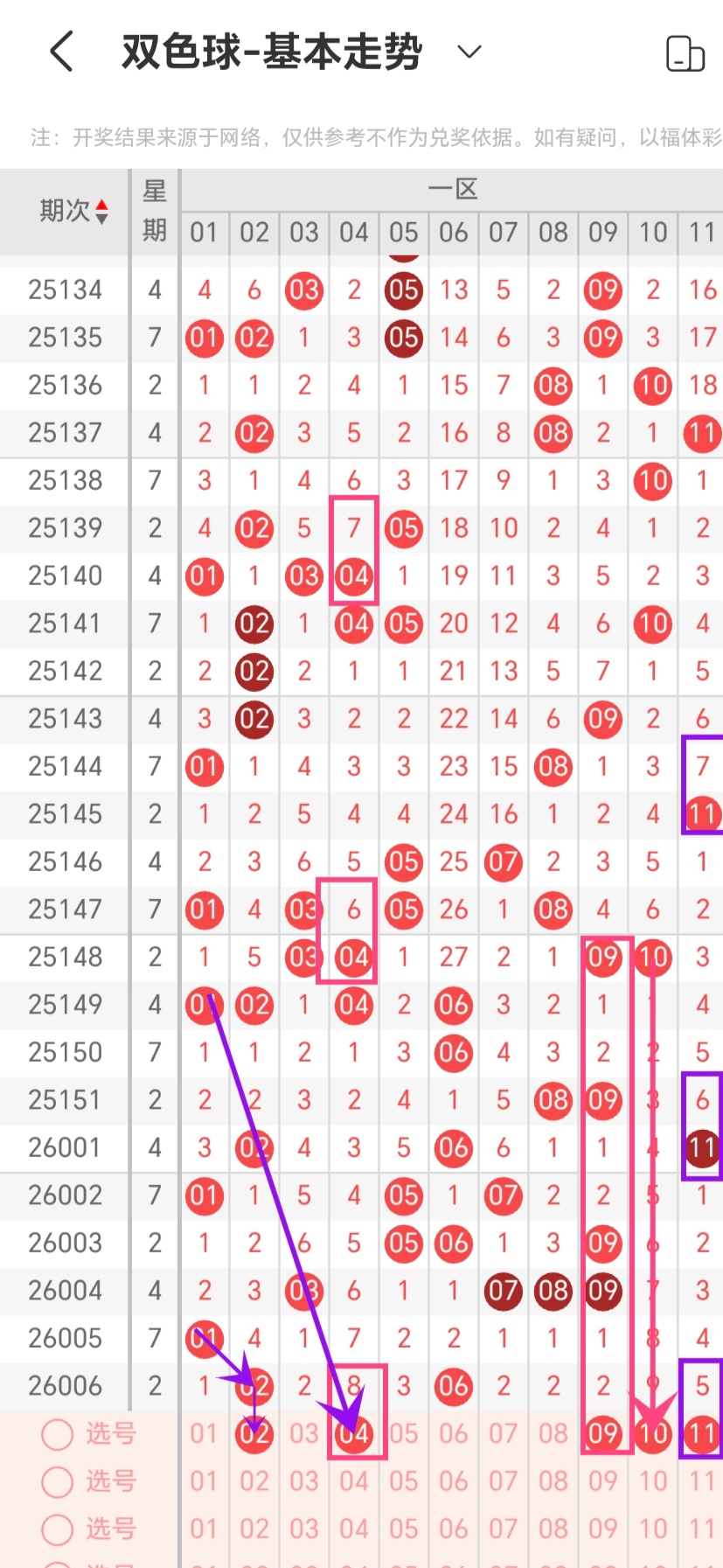
Task: Expand the 双色球-基本走势 title dropdown
Action: 469,52
